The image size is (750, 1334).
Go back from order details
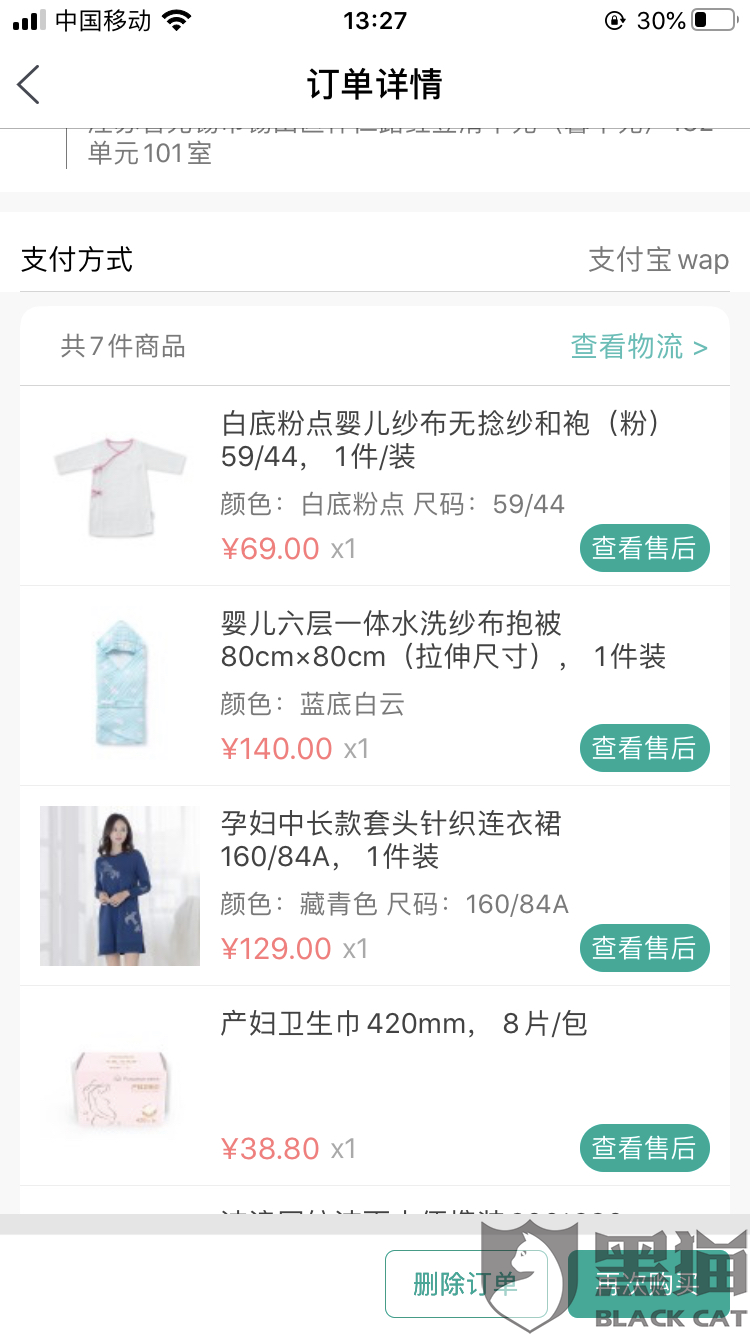pyautogui.click(x=30, y=84)
